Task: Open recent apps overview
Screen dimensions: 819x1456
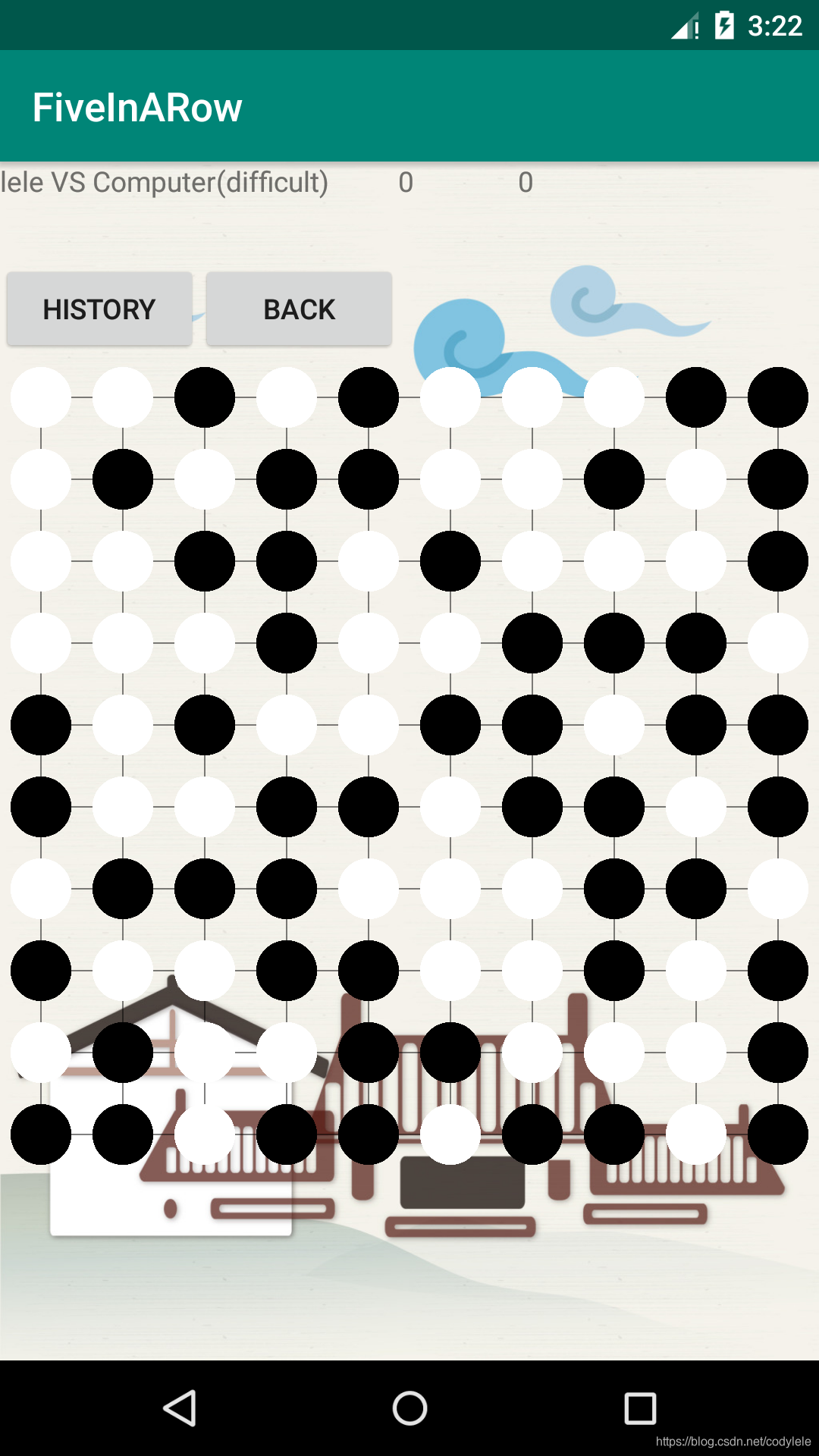Action: 640,1408
